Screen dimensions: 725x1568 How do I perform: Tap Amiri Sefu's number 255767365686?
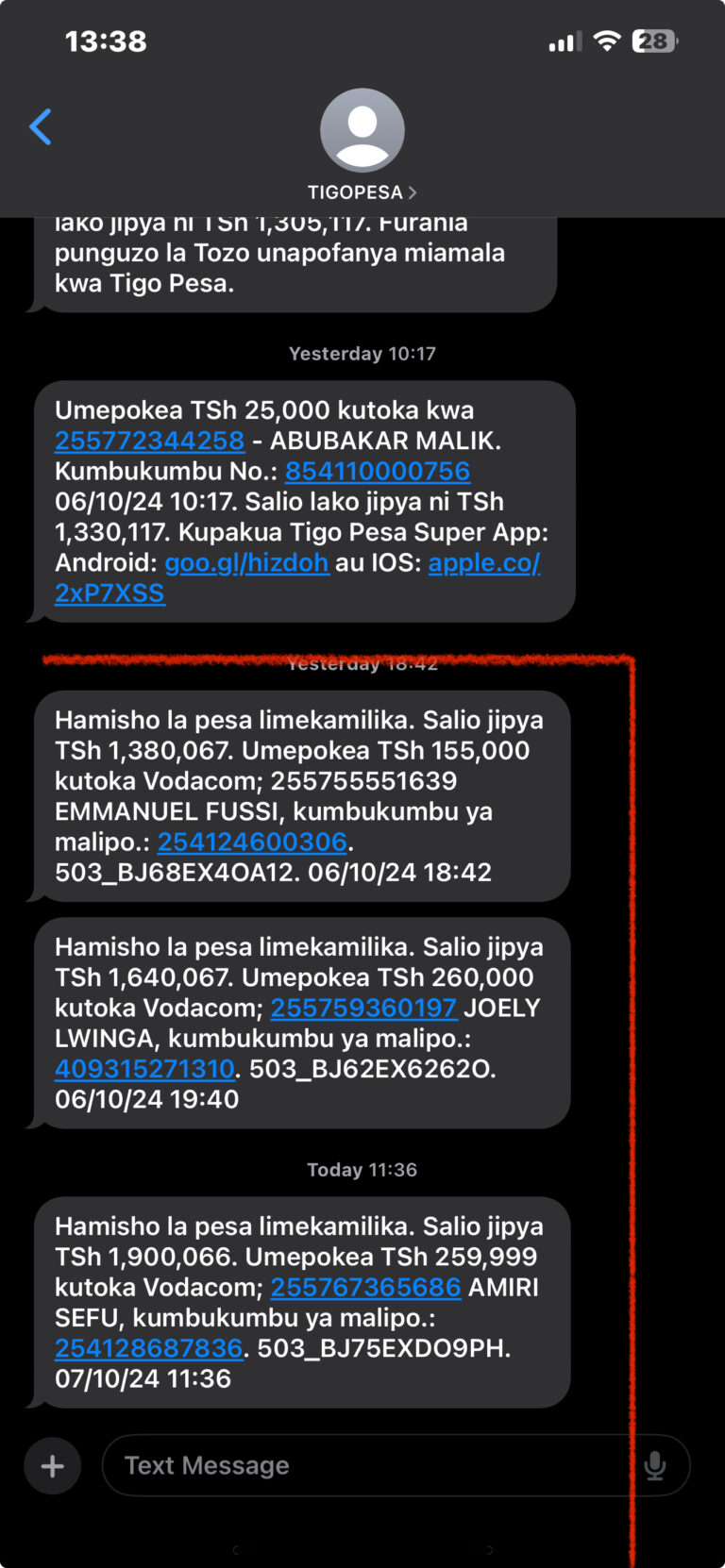pyautogui.click(x=365, y=1287)
